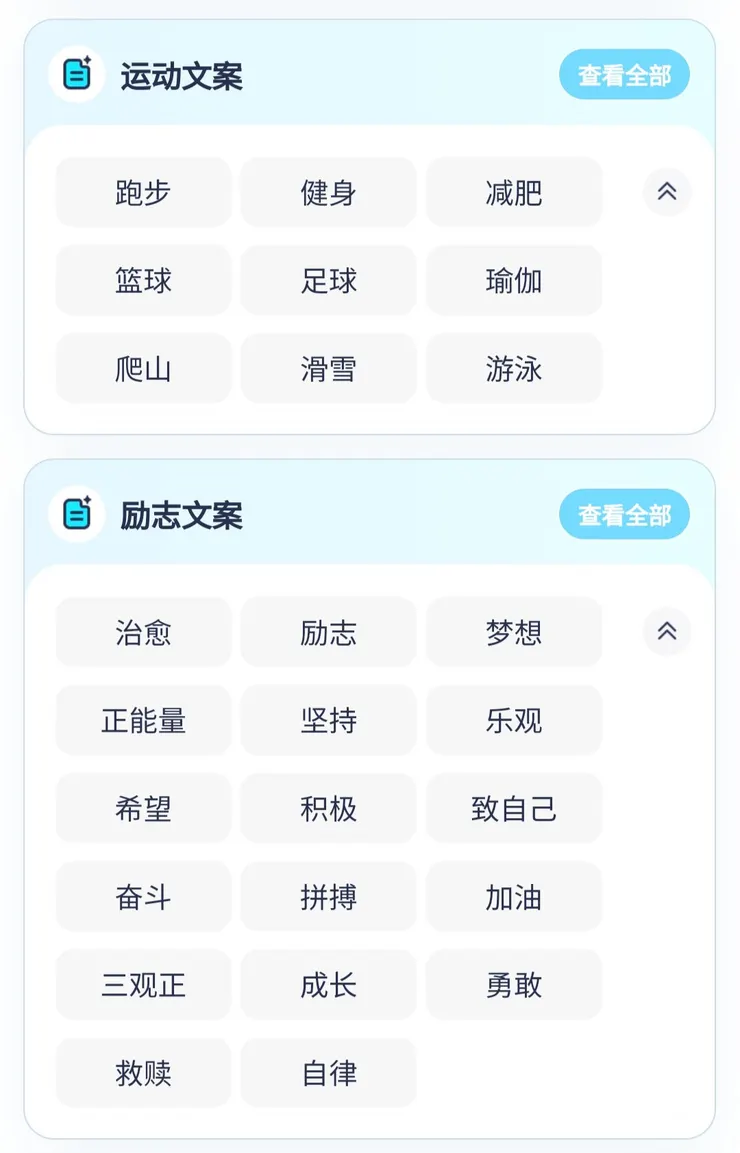Select the 跑步 tag
Viewport: 740px width, 1153px height.
143,192
